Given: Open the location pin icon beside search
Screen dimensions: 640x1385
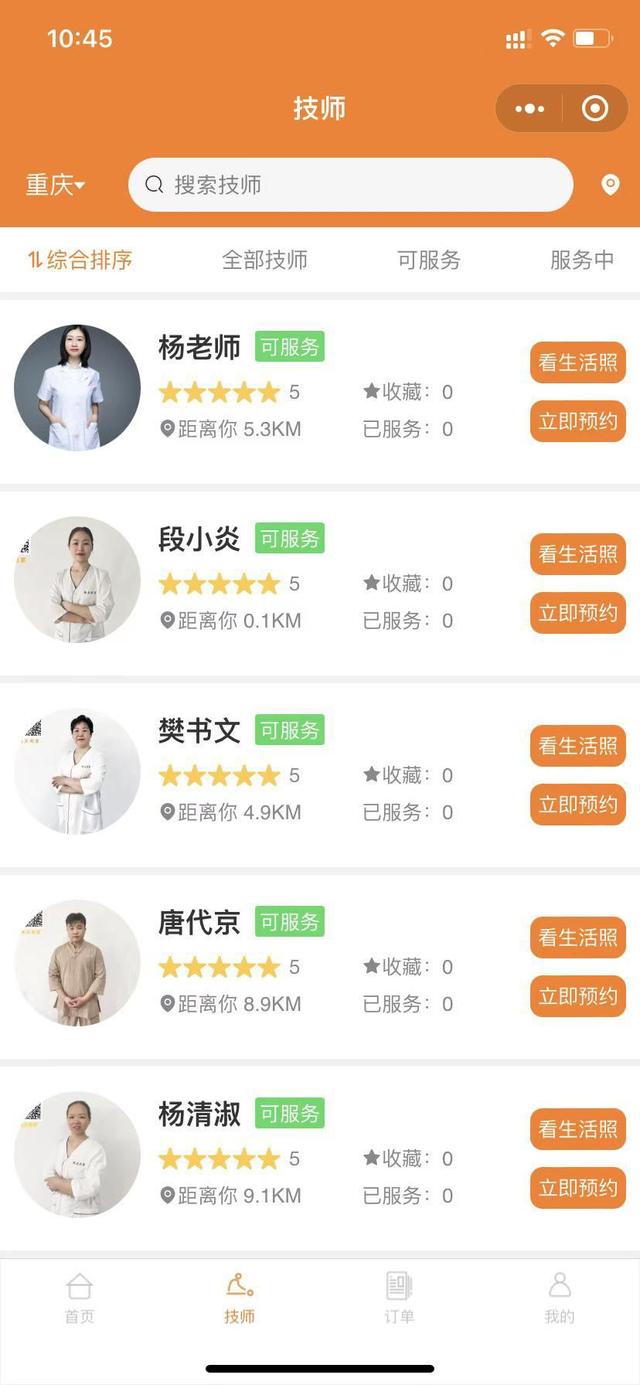Looking at the screenshot, I should (610, 185).
